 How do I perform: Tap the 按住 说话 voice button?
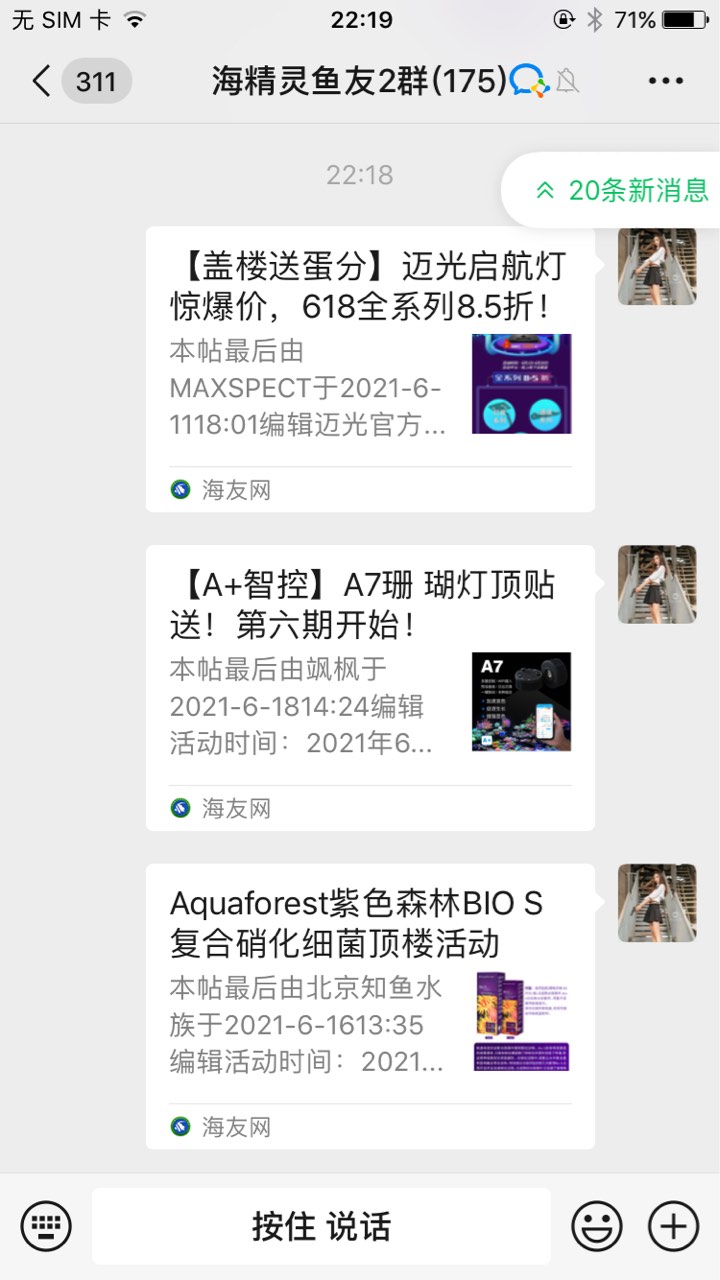click(321, 1226)
